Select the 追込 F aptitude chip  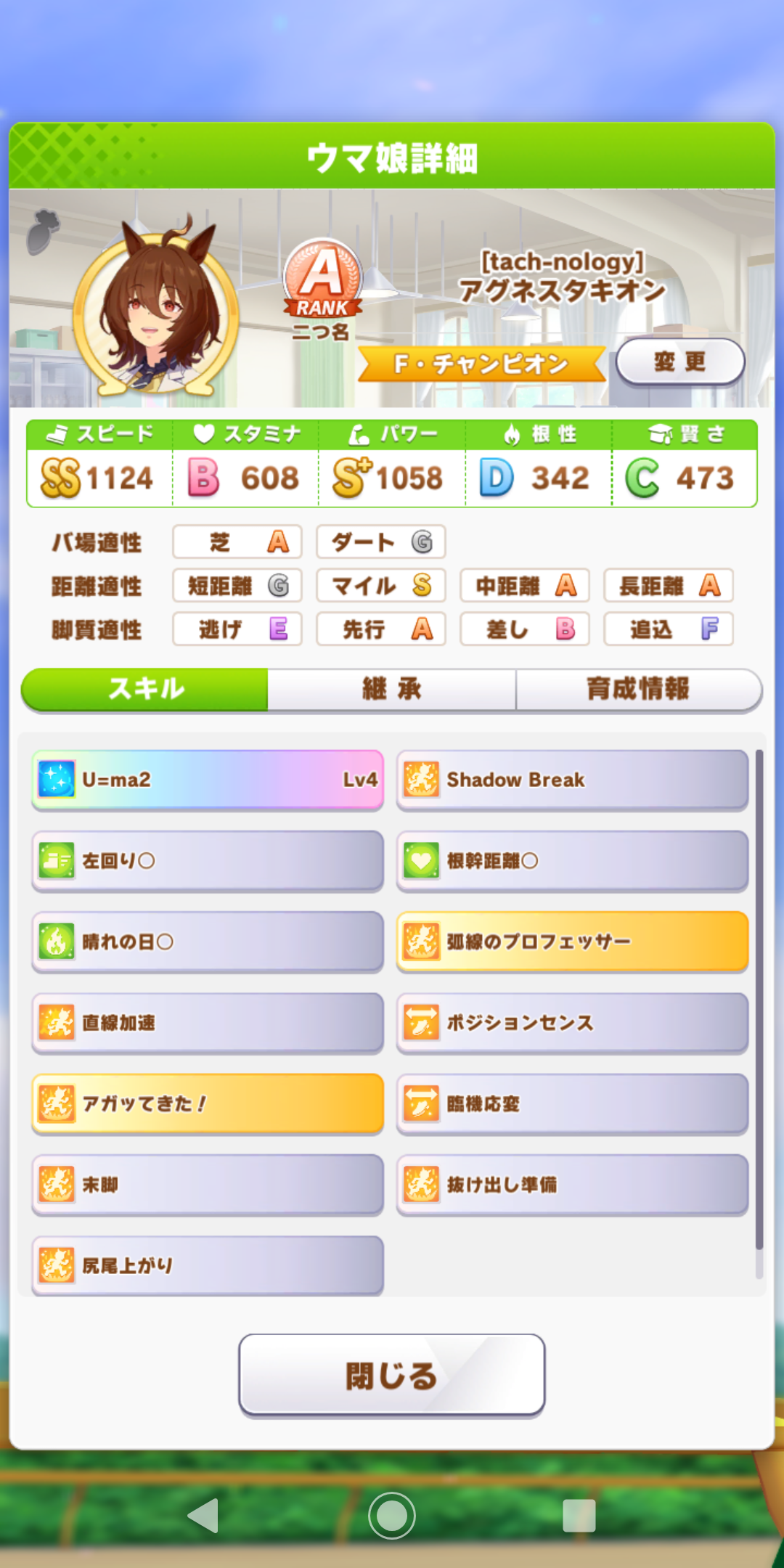point(668,629)
